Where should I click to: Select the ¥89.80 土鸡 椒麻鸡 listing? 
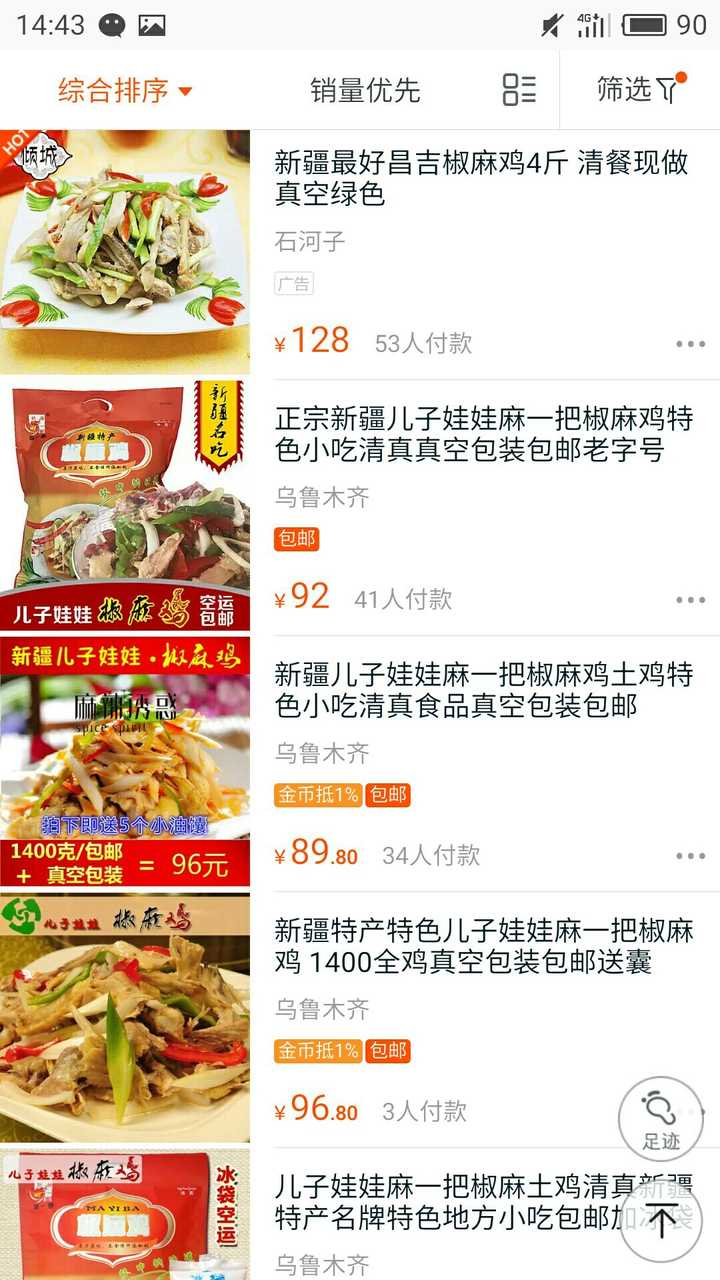[x=484, y=690]
